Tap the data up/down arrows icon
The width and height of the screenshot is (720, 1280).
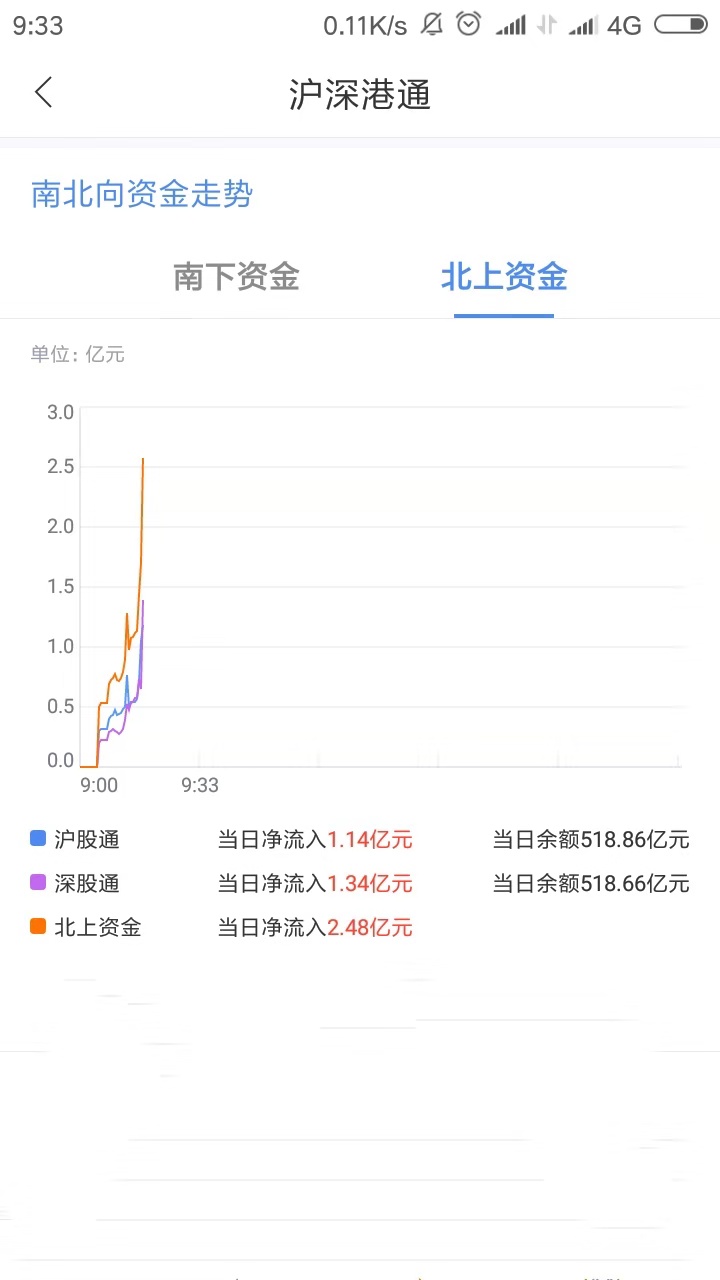tap(545, 25)
